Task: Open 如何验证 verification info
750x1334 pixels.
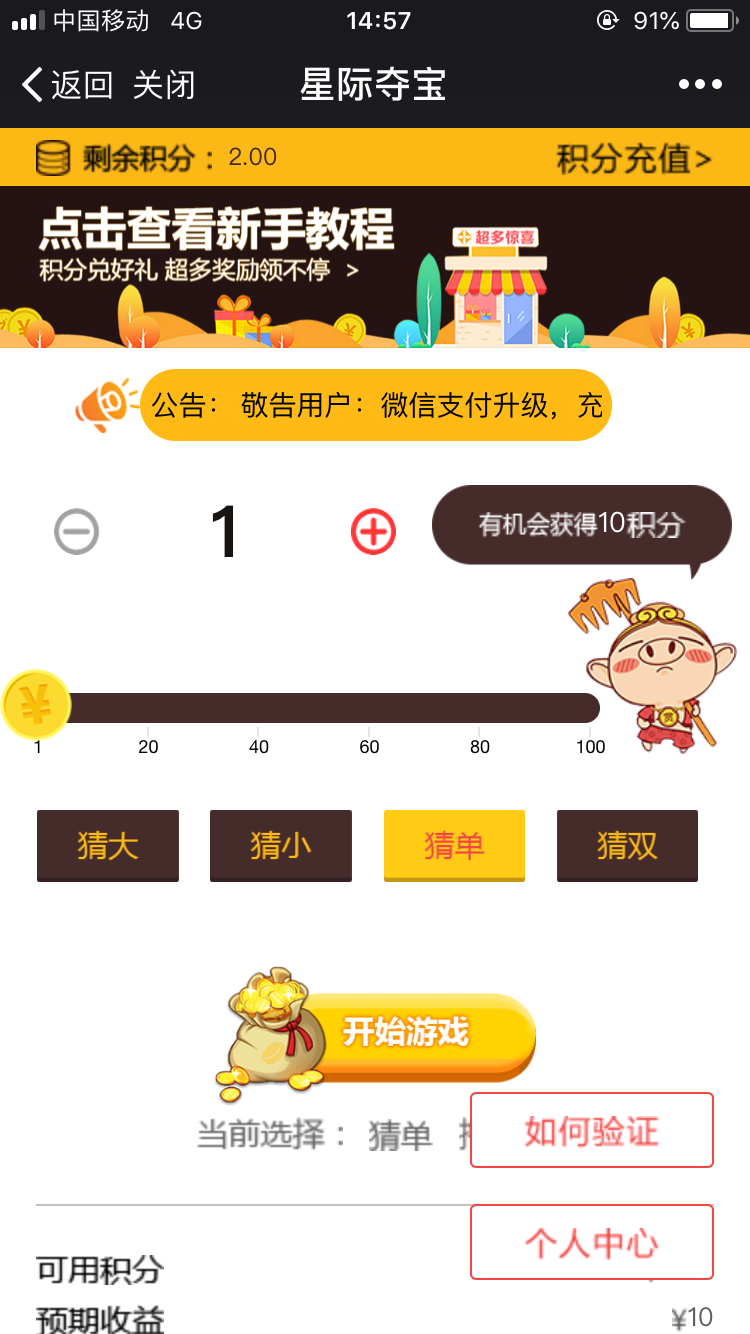Action: click(x=591, y=1131)
